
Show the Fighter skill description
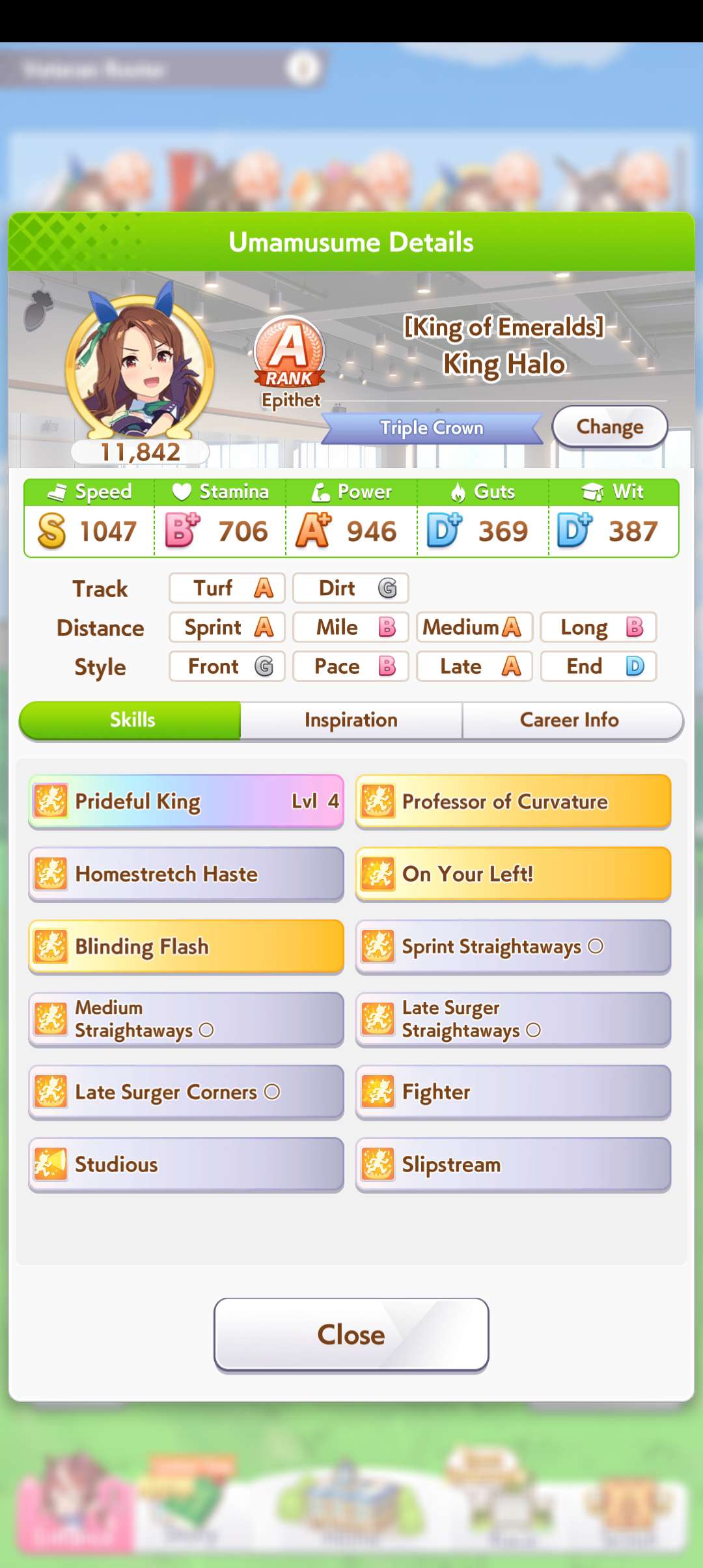(513, 1092)
